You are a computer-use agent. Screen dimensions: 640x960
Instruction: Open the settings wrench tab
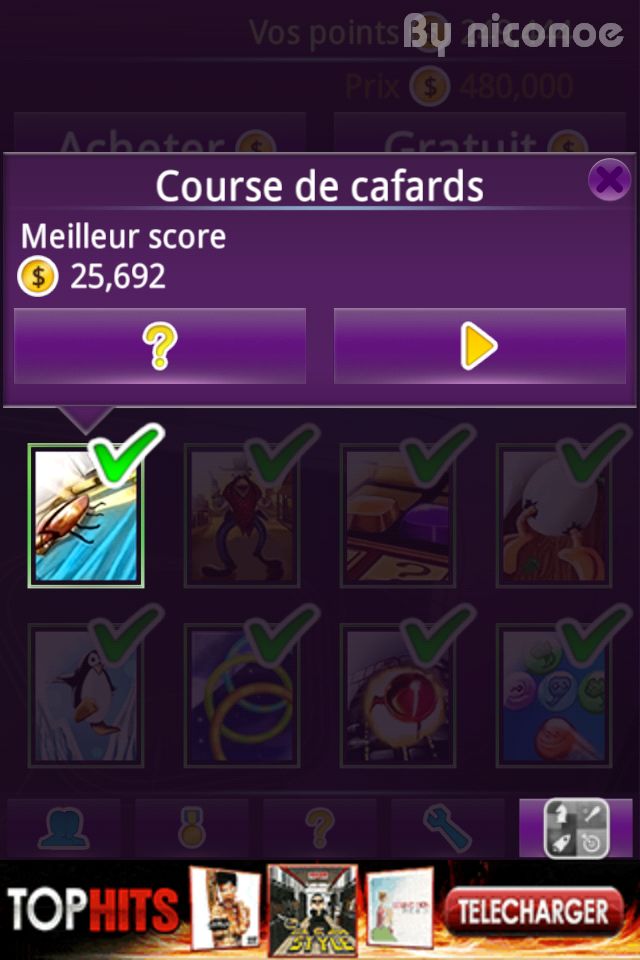(x=447, y=828)
